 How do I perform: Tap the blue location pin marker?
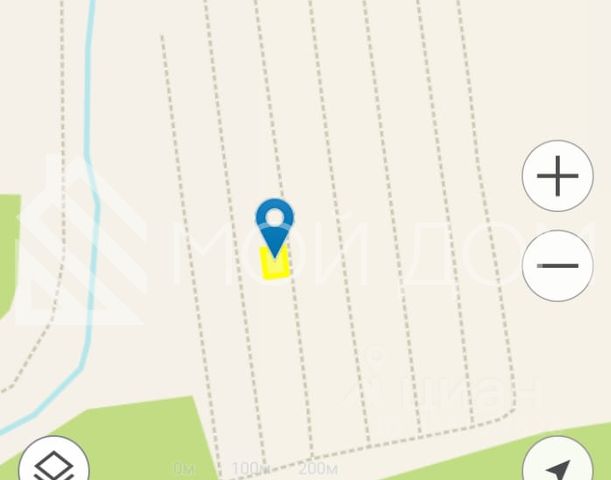[x=274, y=224]
